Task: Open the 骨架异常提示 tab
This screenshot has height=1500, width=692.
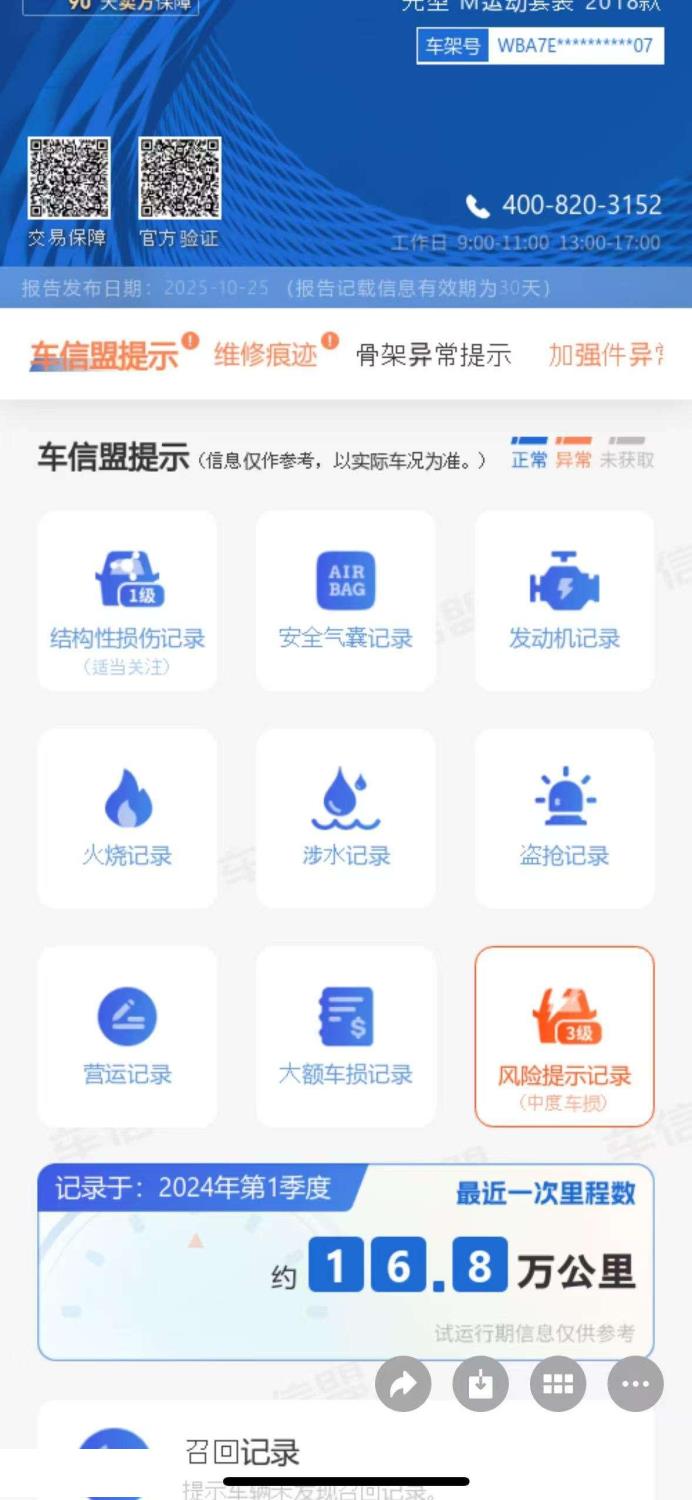Action: (x=433, y=354)
